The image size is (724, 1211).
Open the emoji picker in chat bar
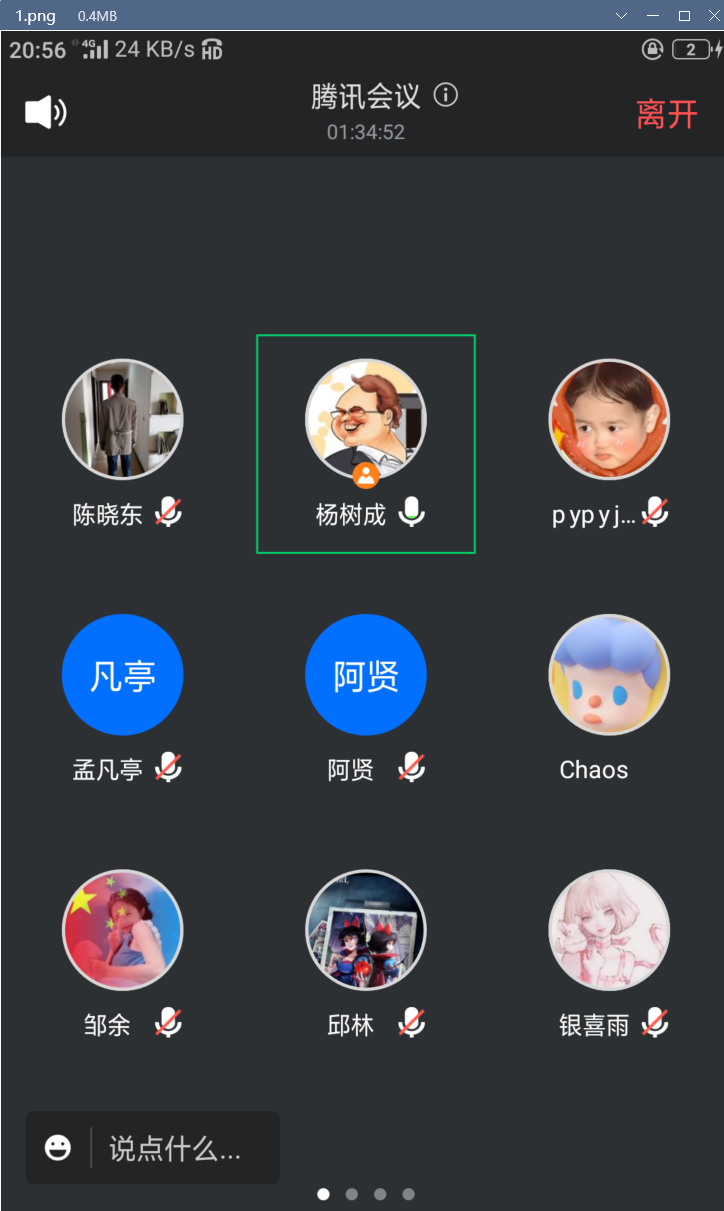click(x=58, y=1148)
